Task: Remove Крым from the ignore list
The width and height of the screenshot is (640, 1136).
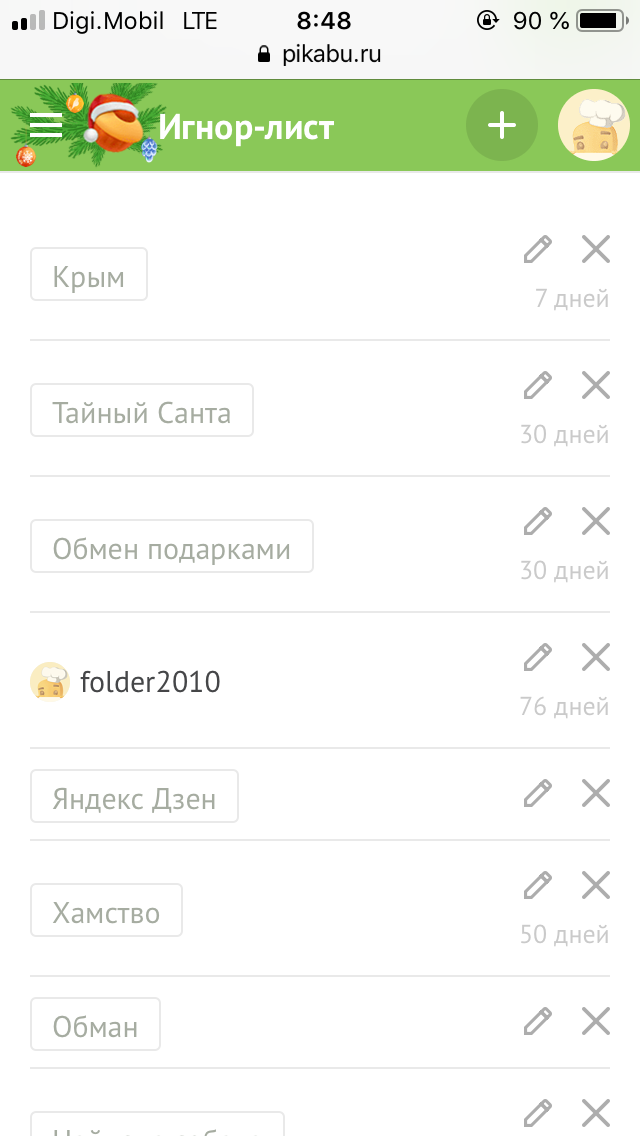Action: coord(596,249)
